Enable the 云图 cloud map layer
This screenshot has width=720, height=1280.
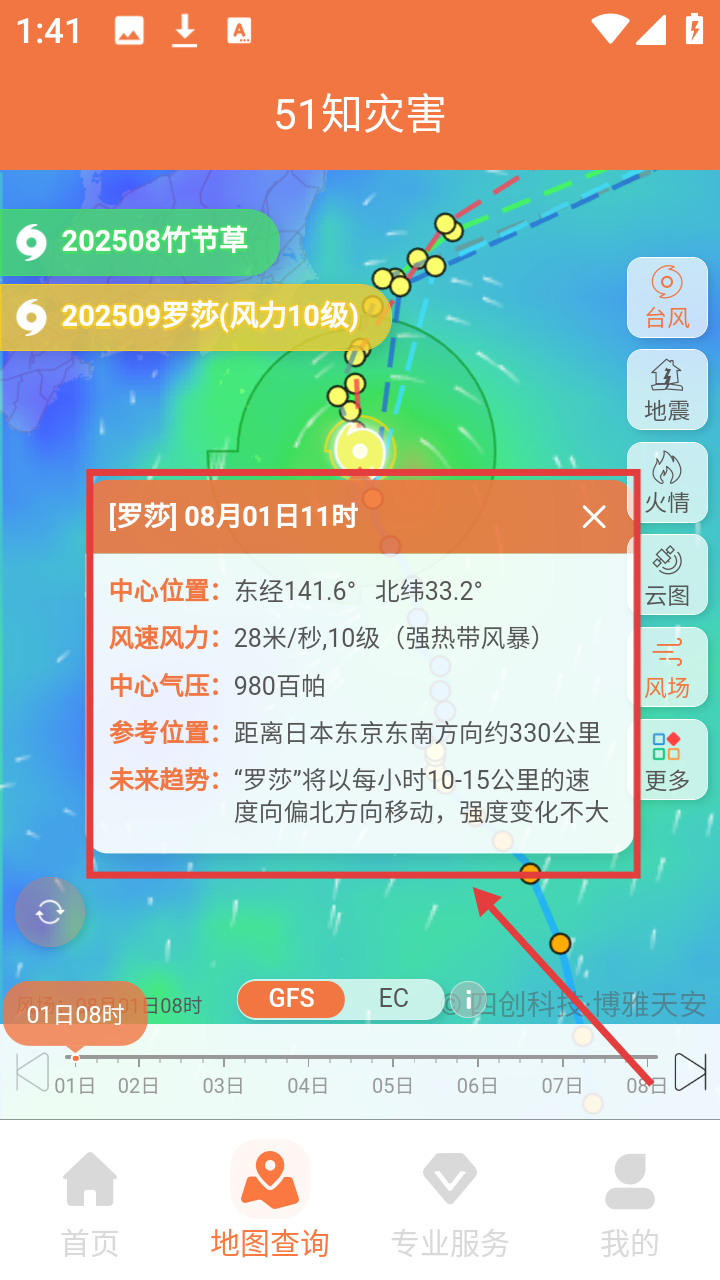pos(667,575)
